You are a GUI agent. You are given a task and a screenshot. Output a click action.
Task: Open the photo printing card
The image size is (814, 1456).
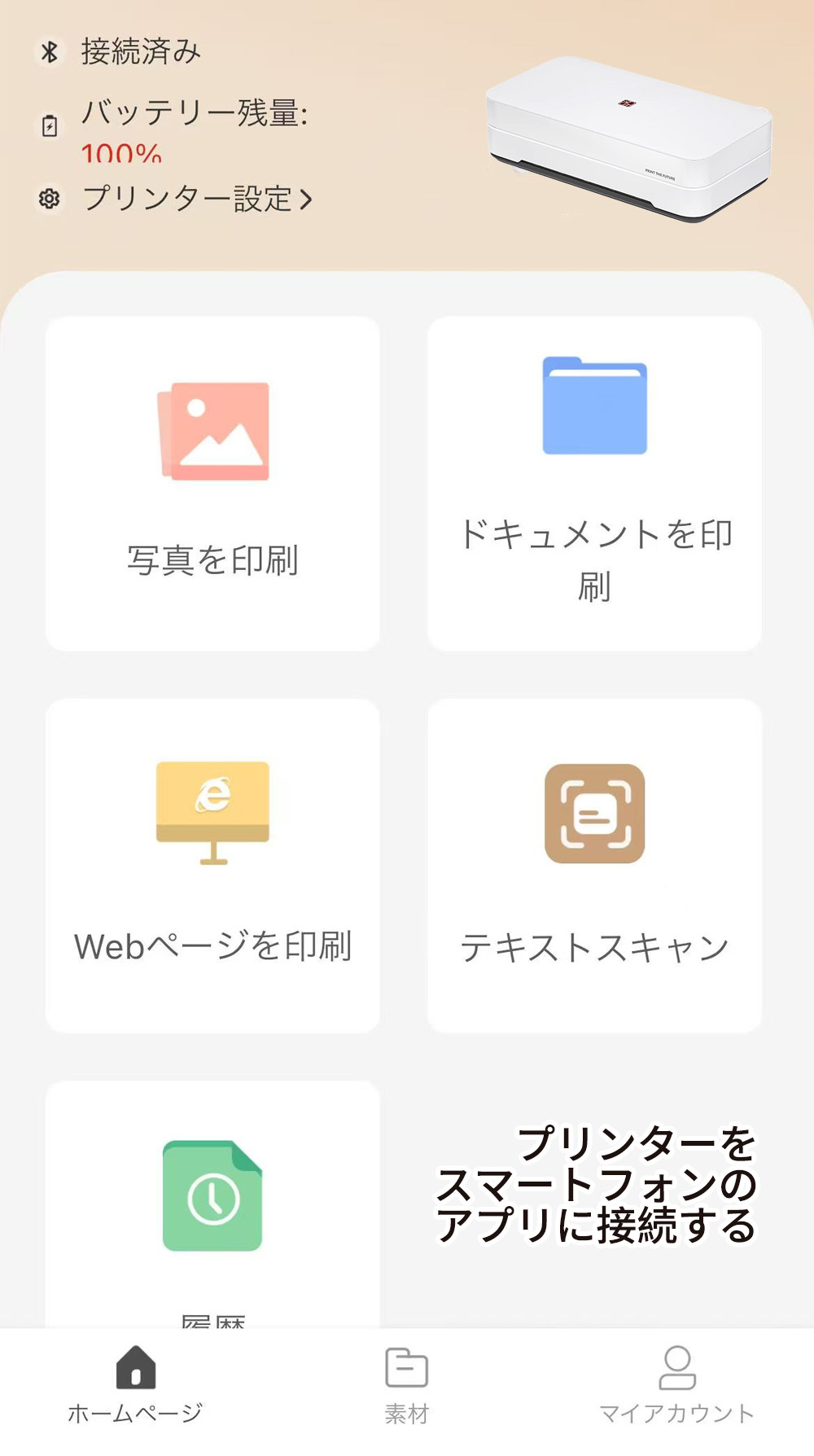[212, 483]
